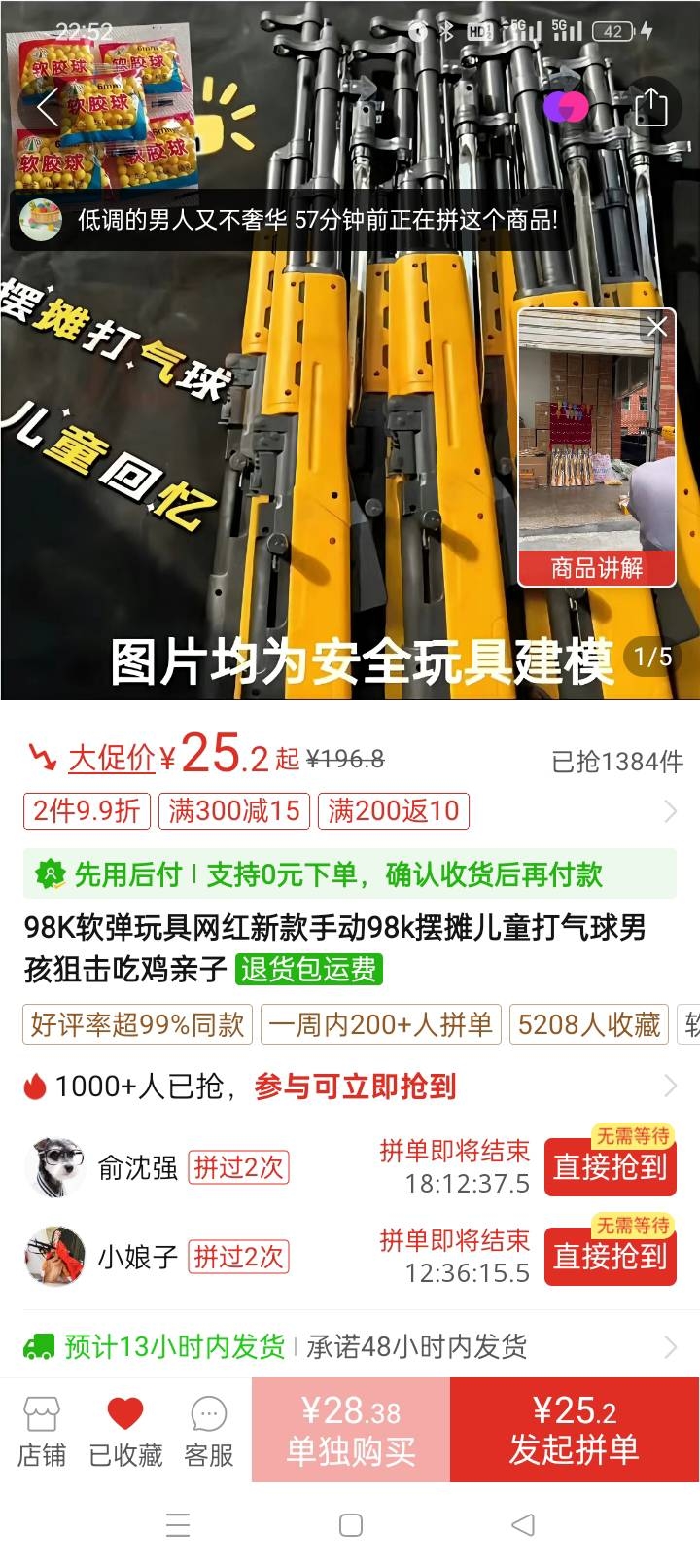700x1568 pixels.
Task: Start a group buy at ¥25.2
Action: point(574,1430)
